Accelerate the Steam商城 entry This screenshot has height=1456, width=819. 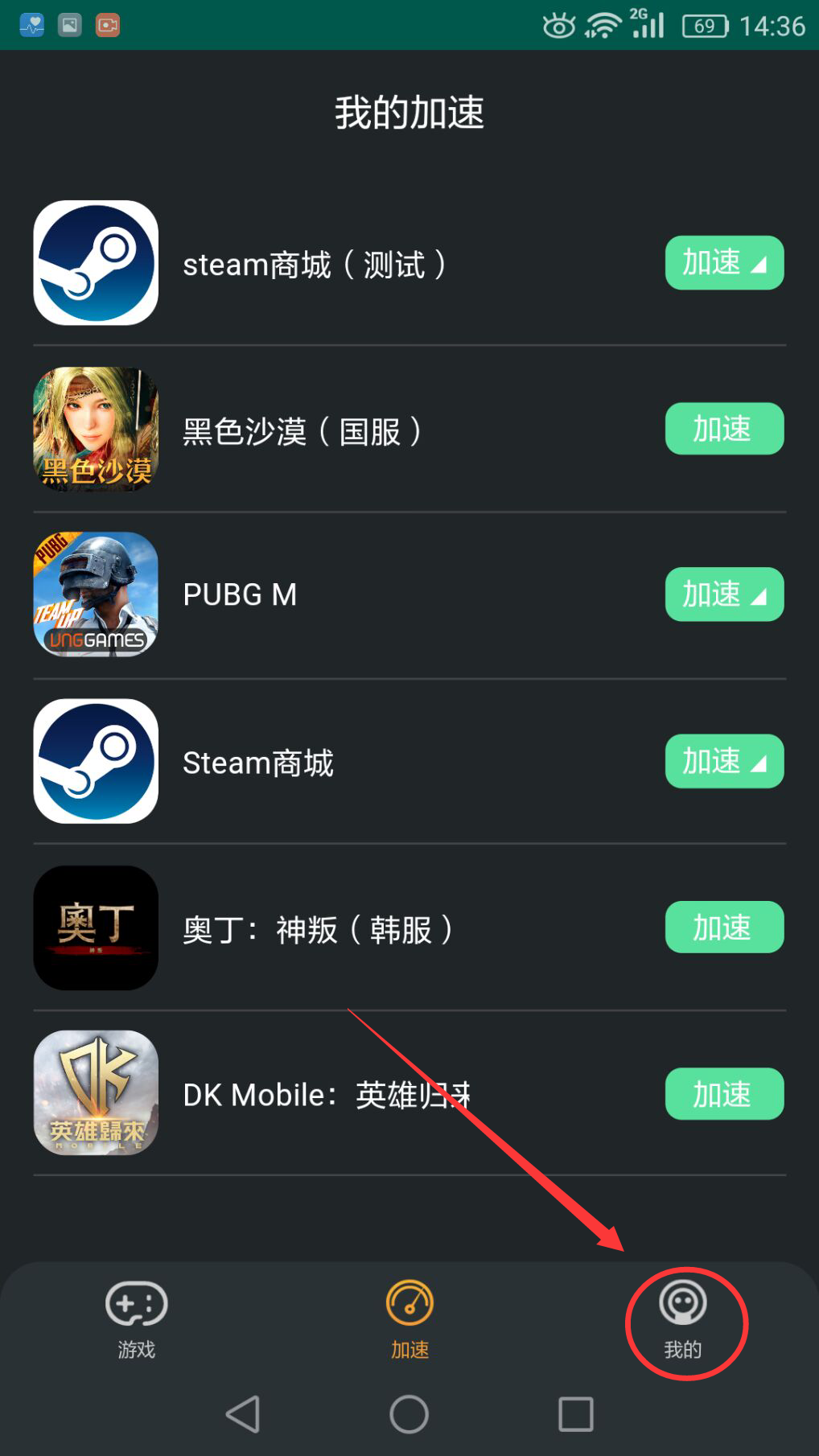(x=724, y=761)
